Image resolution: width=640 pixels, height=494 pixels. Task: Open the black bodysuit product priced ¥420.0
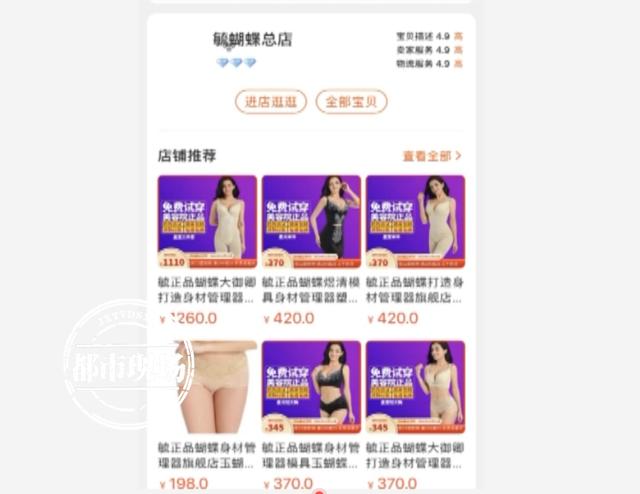coord(311,222)
